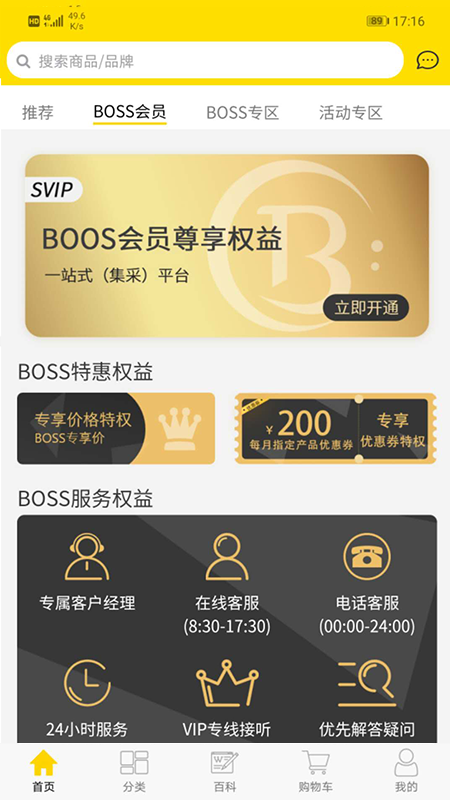450x800 pixels.
Task: Switch to the BOSS专区 tab
Action: pos(242,112)
